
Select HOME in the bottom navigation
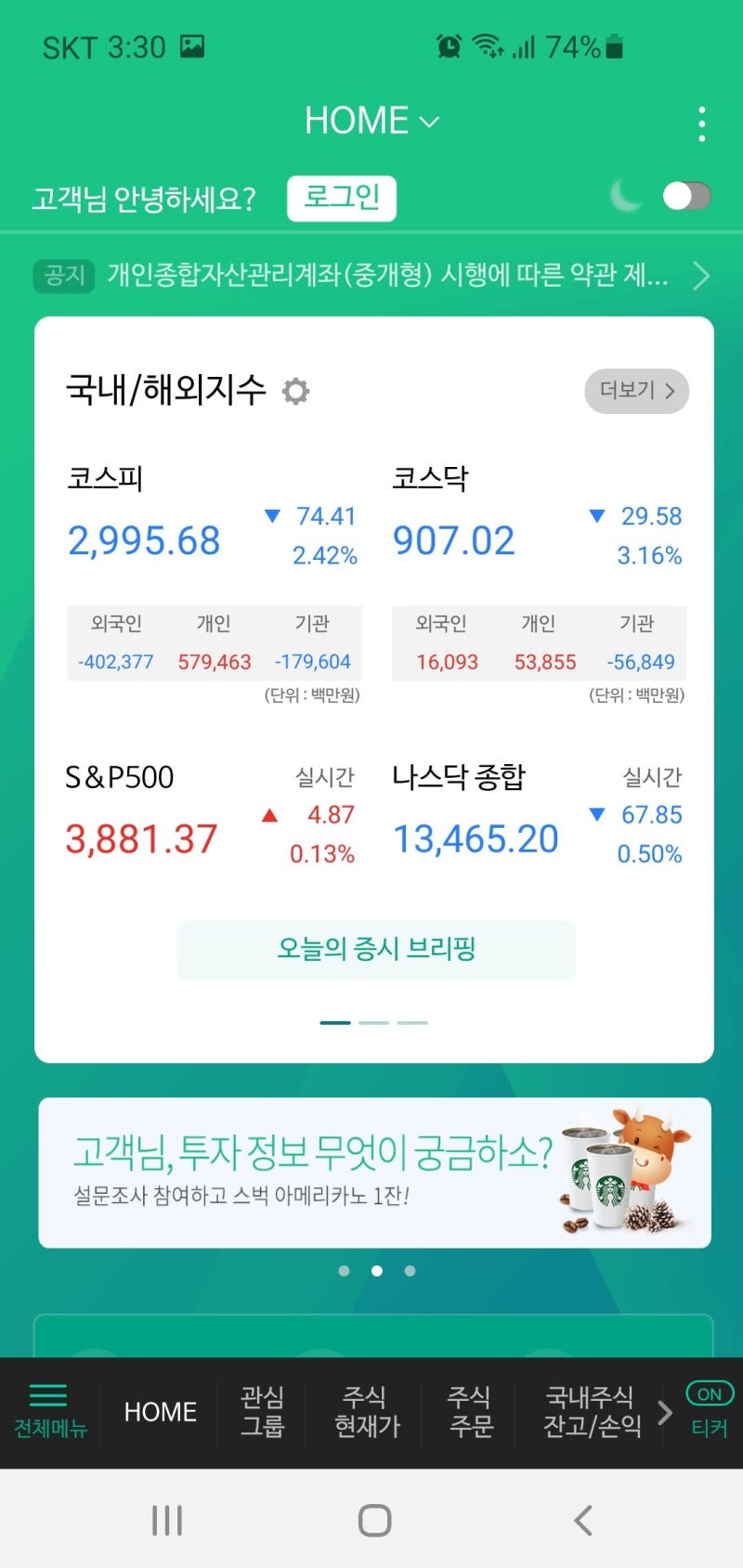[158, 1410]
